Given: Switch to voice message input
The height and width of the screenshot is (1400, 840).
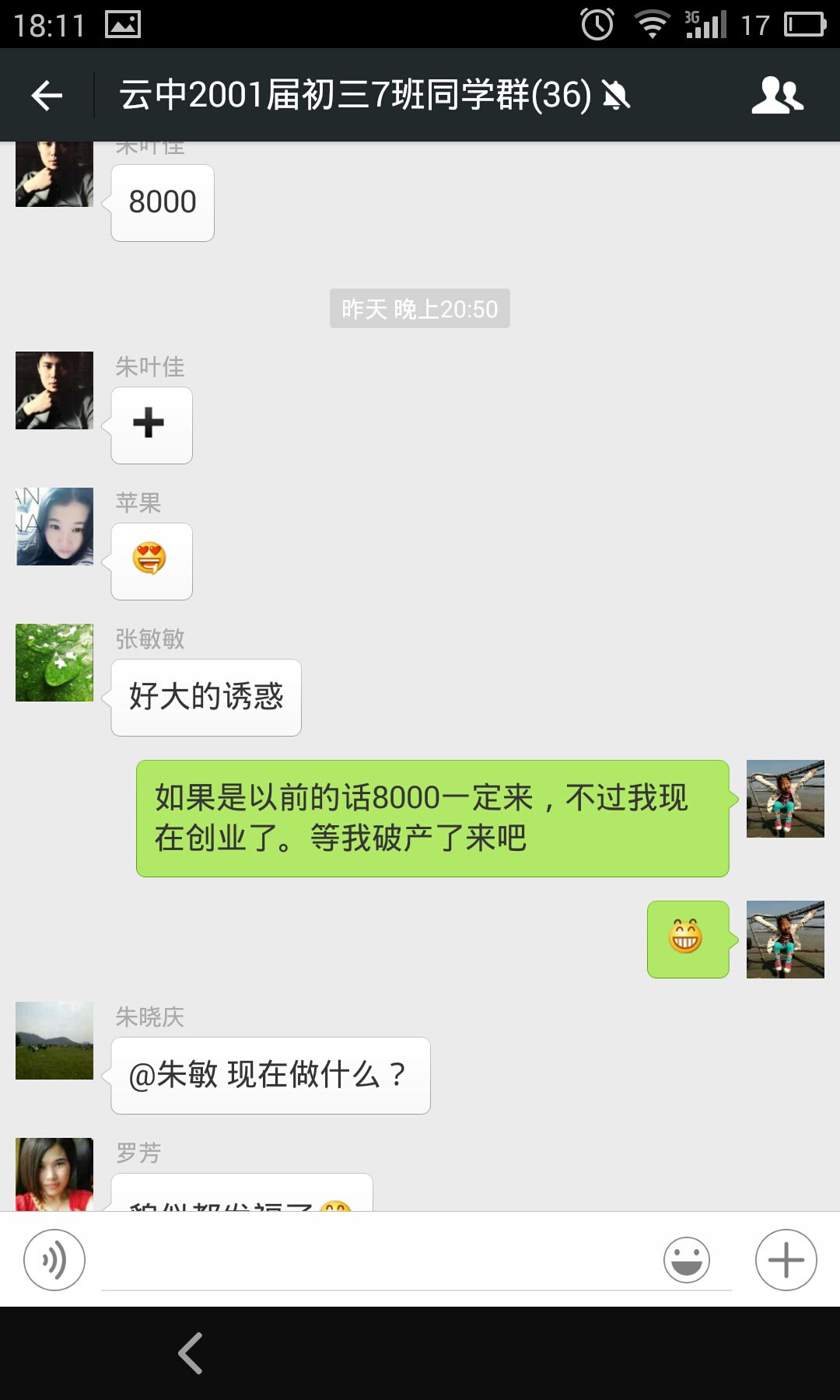Looking at the screenshot, I should [x=54, y=1259].
